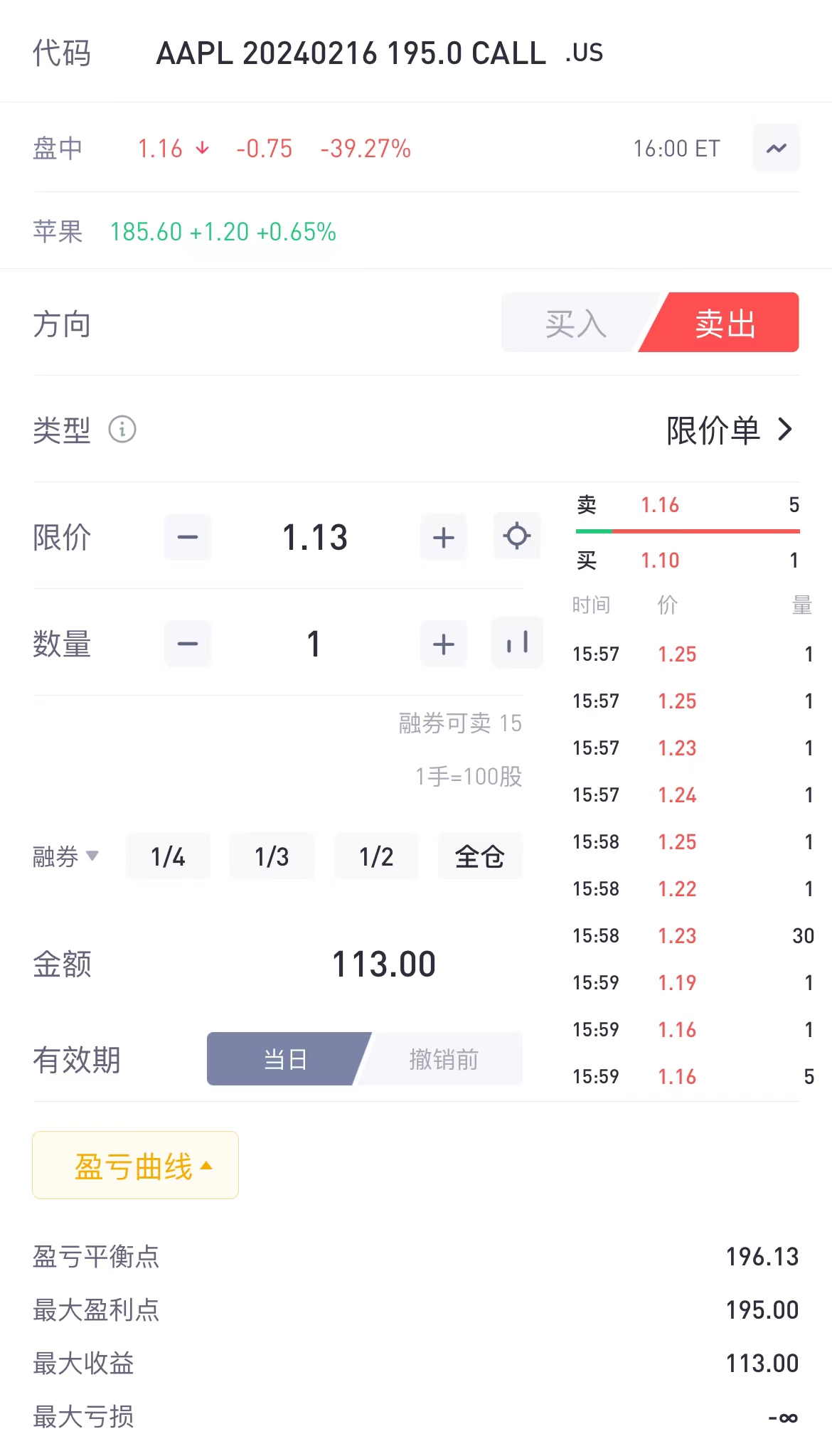832x1456 pixels.
Task: Increase limit price with the plus button
Action: tap(442, 537)
